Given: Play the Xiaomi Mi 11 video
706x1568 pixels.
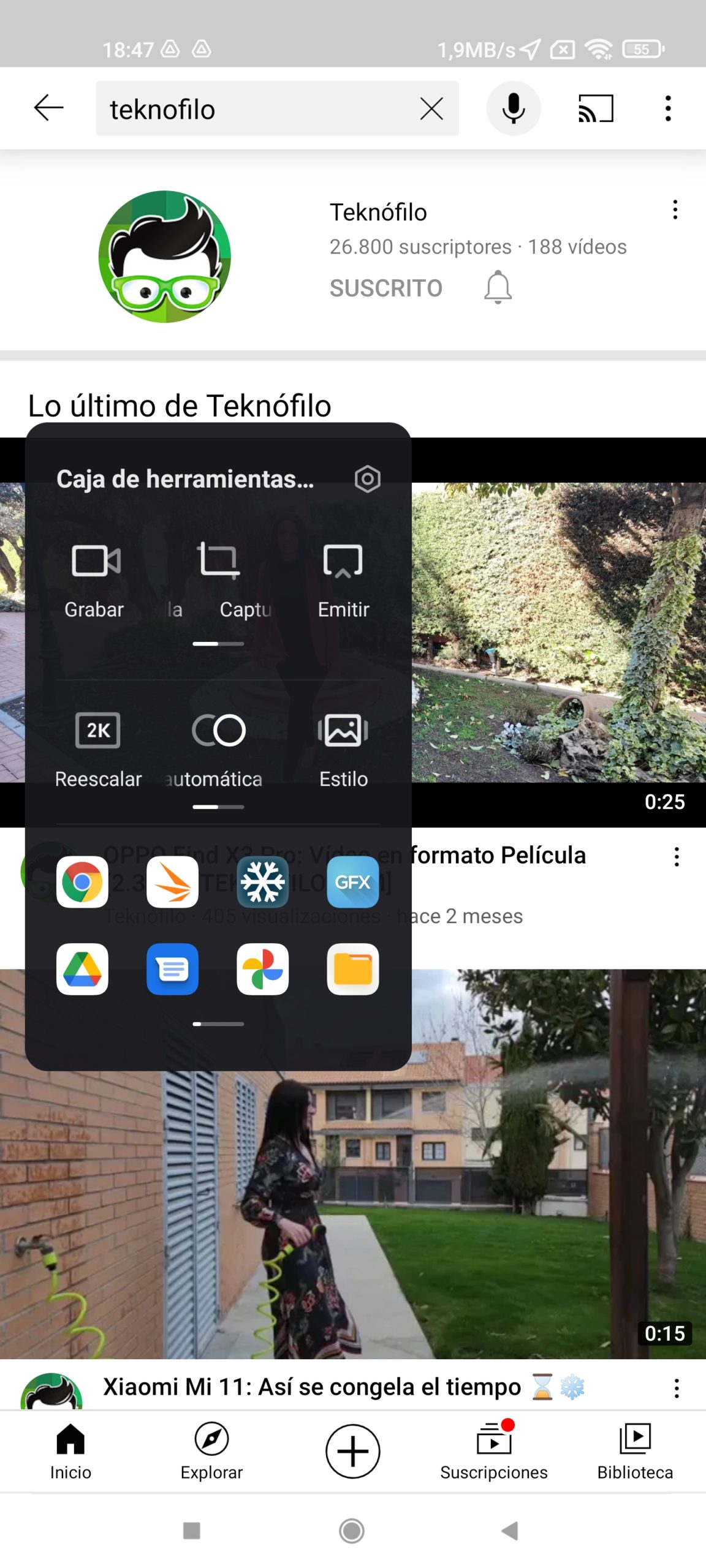Looking at the screenshot, I should coord(353,1164).
